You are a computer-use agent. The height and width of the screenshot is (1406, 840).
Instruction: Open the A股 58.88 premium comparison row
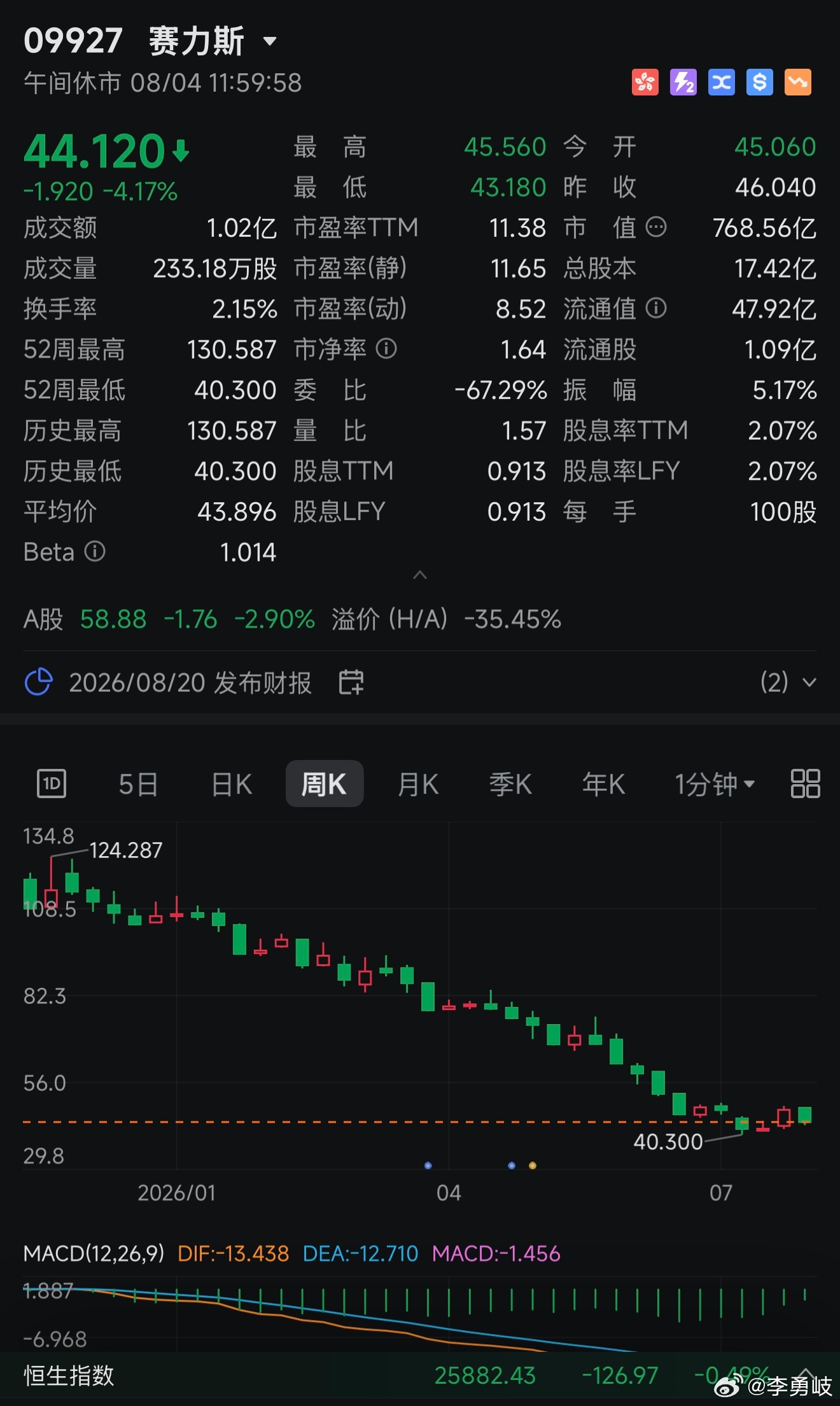292,619
